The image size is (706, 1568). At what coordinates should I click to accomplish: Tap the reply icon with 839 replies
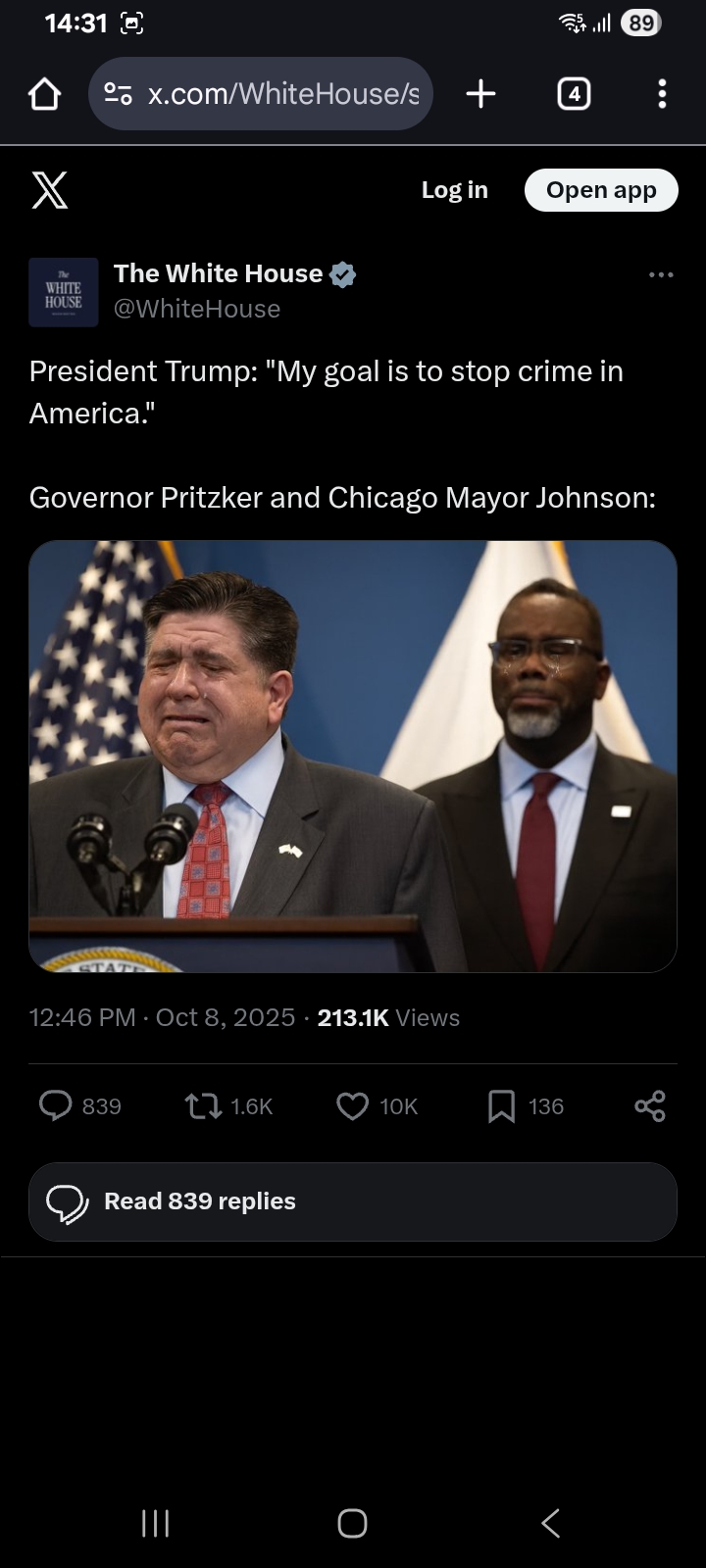(x=56, y=1106)
